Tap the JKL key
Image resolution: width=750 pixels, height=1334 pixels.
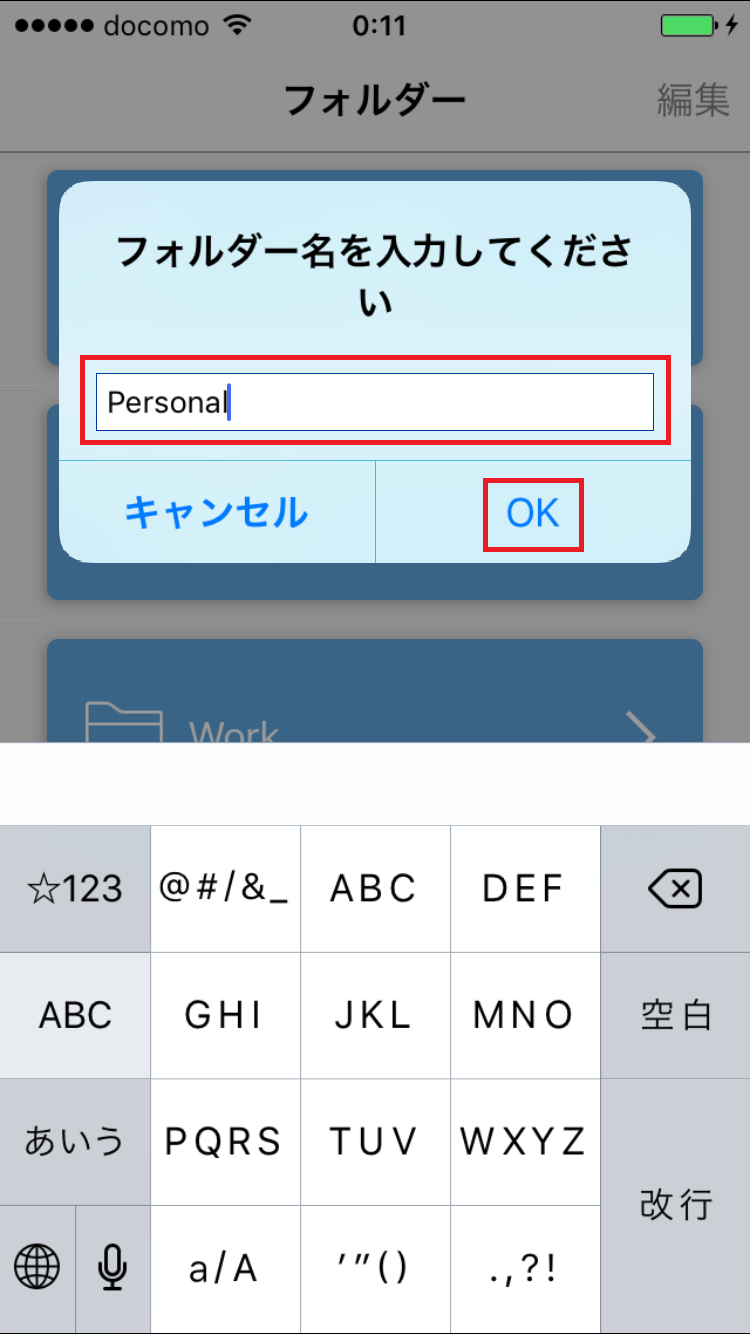tap(374, 1015)
